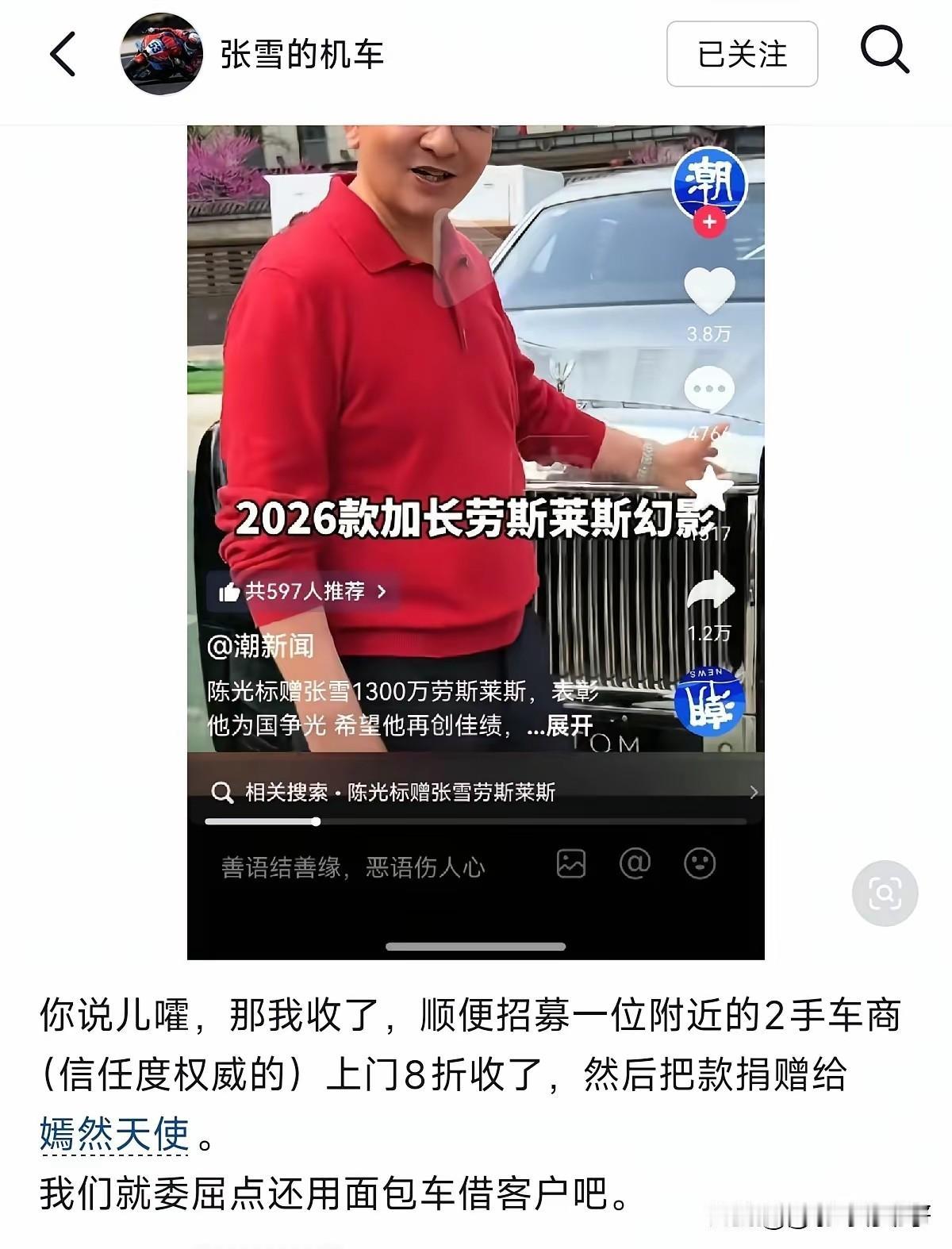Toggle the 已关注 follow state
Image resolution: width=952 pixels, height=1249 pixels.
[x=741, y=56]
